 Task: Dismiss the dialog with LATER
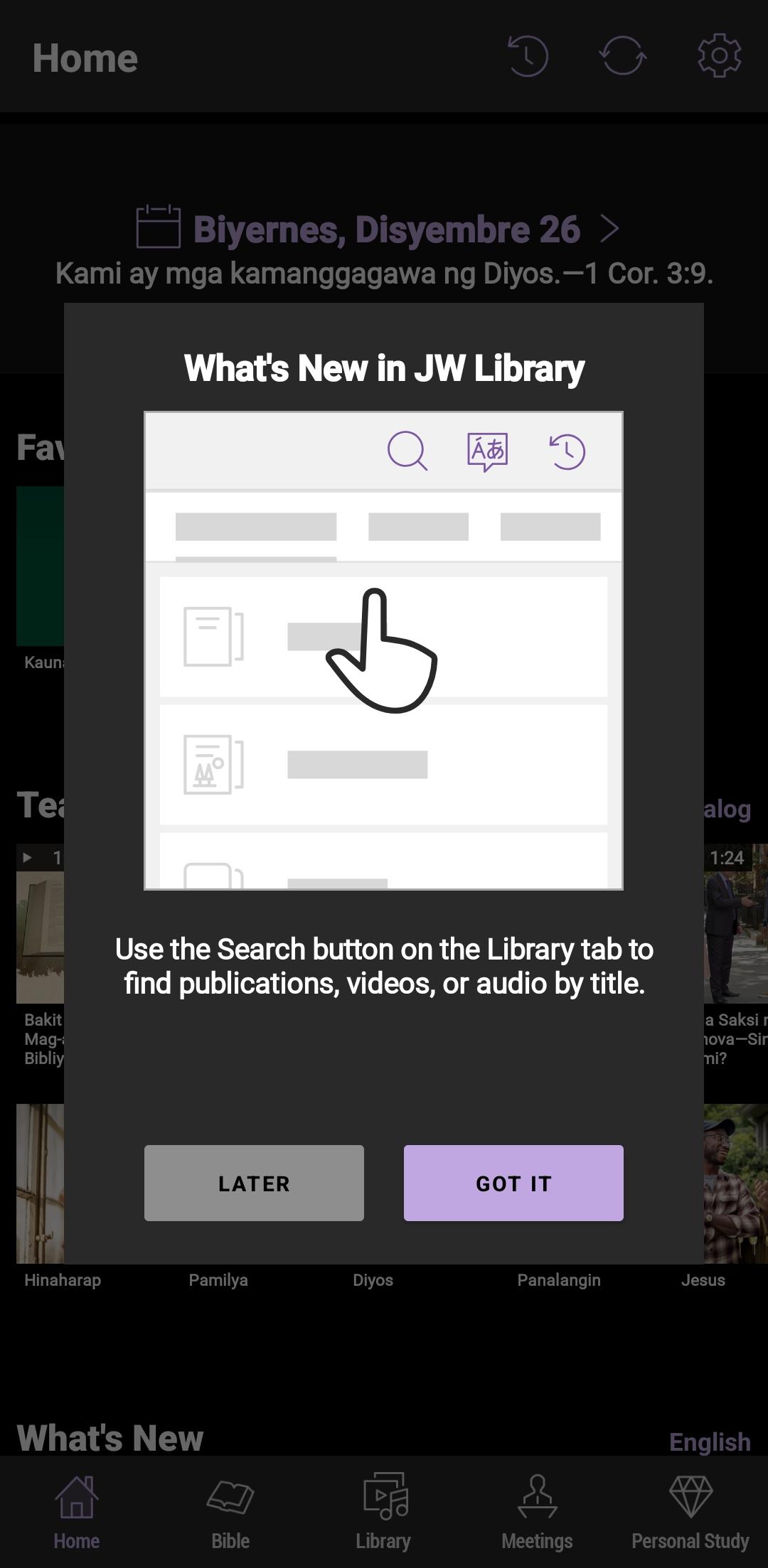(254, 1183)
